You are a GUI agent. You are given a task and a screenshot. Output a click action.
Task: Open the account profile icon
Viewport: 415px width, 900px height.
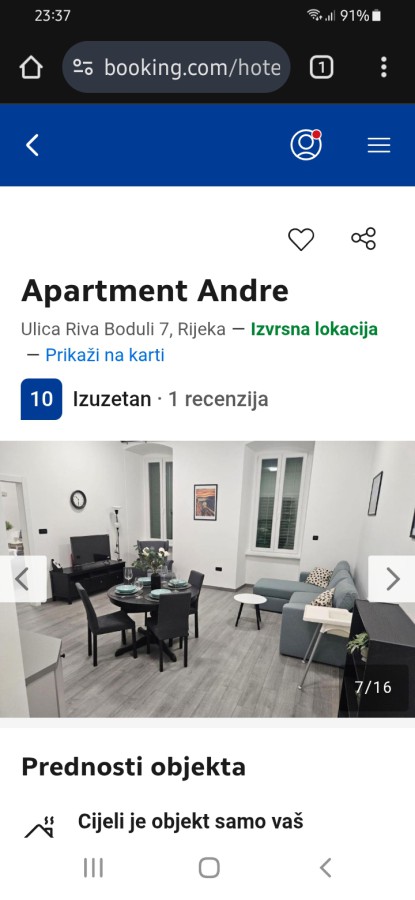[x=306, y=145]
